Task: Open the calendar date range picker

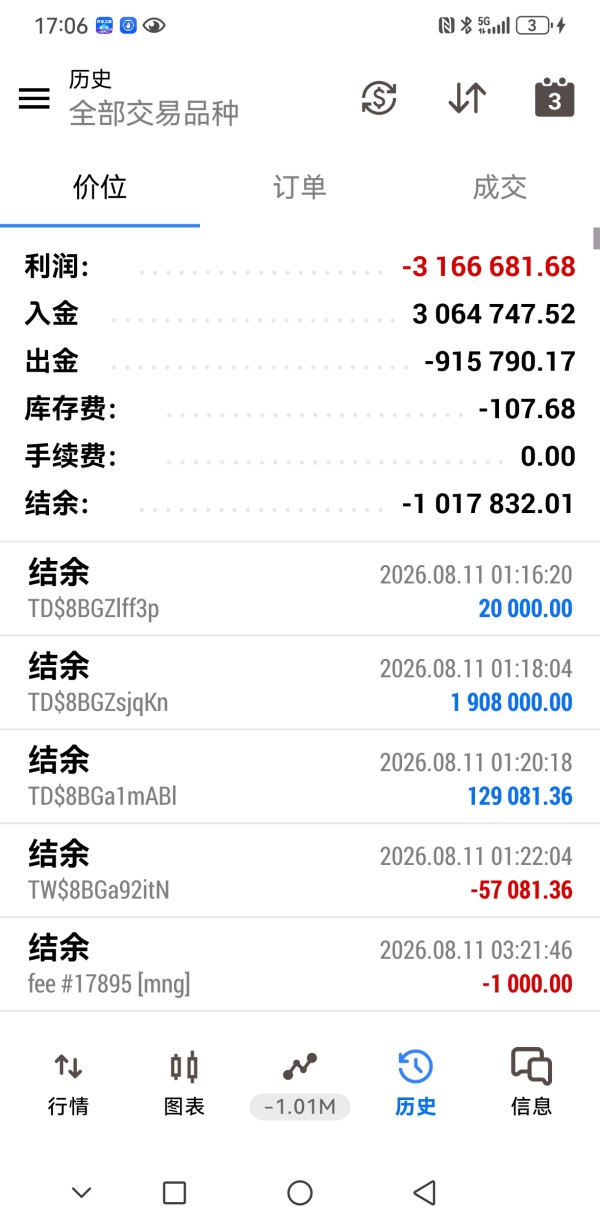Action: tap(554, 97)
